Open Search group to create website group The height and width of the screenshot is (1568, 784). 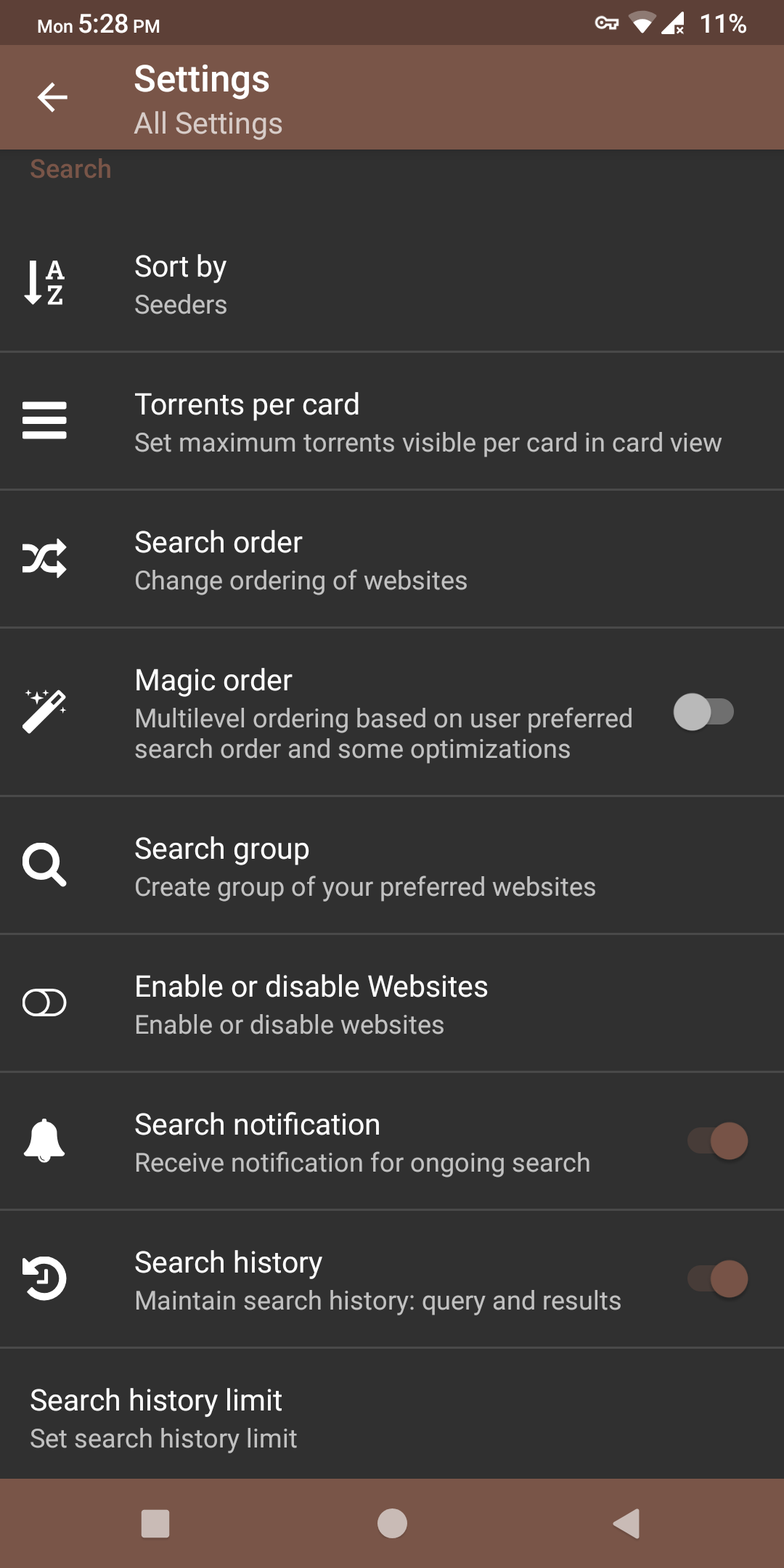392,865
